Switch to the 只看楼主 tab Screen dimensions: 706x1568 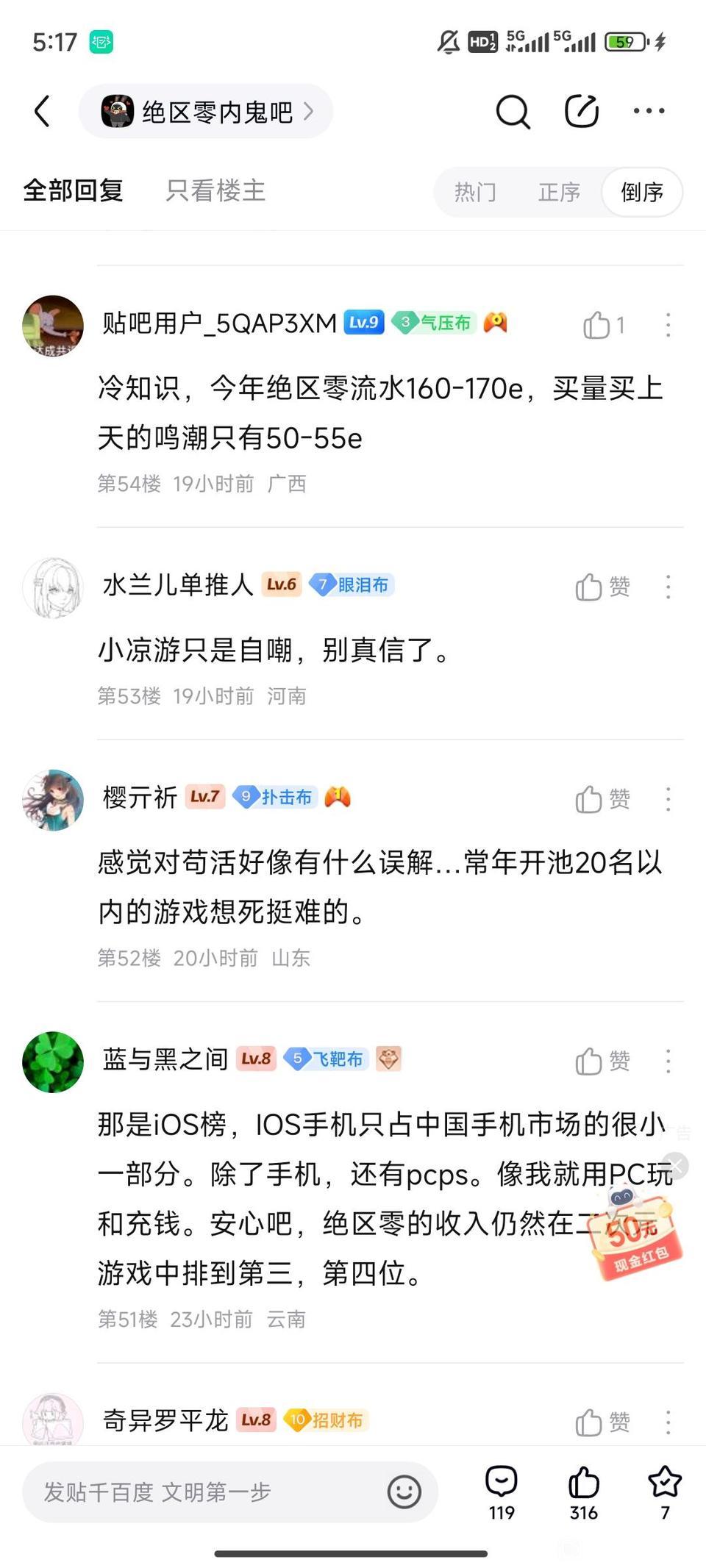point(215,191)
